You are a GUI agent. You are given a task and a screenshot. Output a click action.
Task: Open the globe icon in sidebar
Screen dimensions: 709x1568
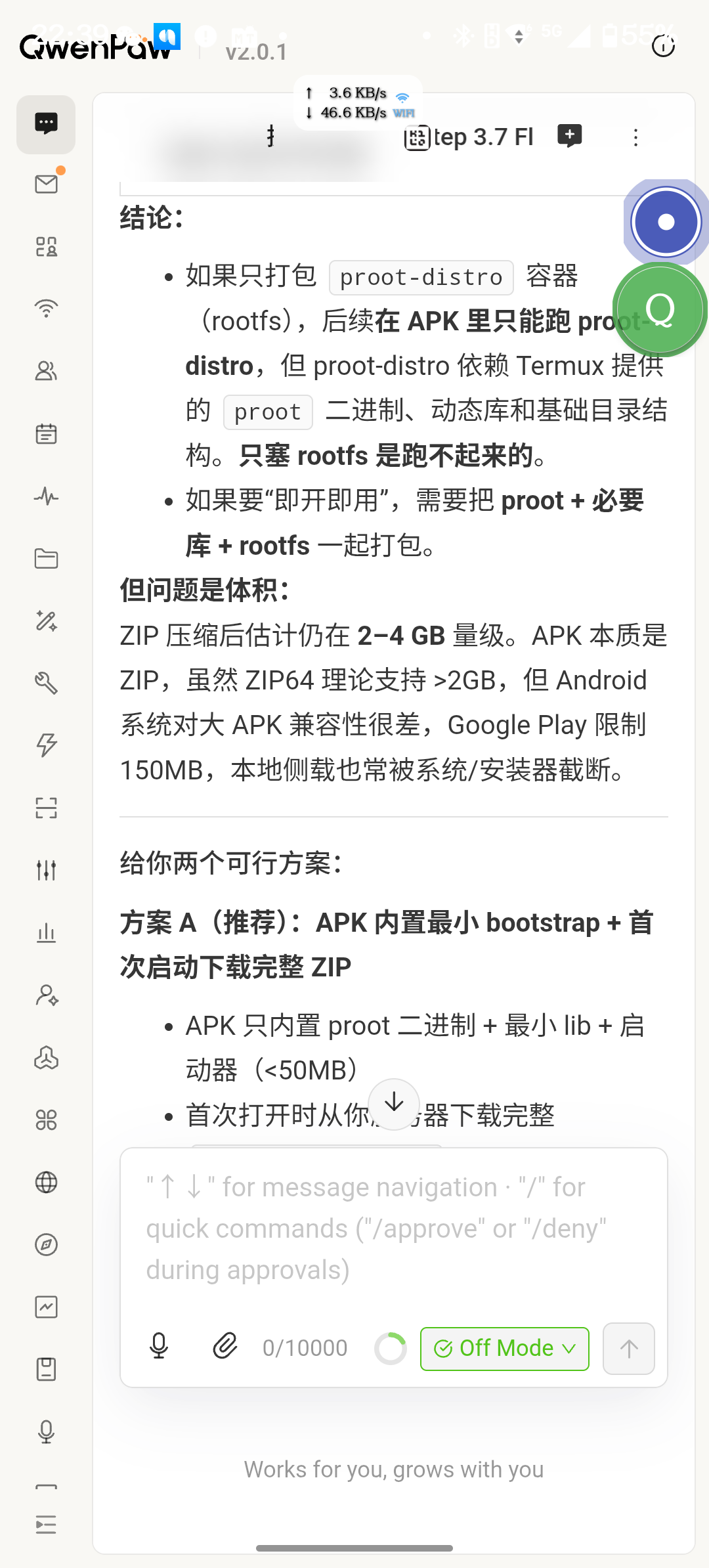click(46, 1182)
